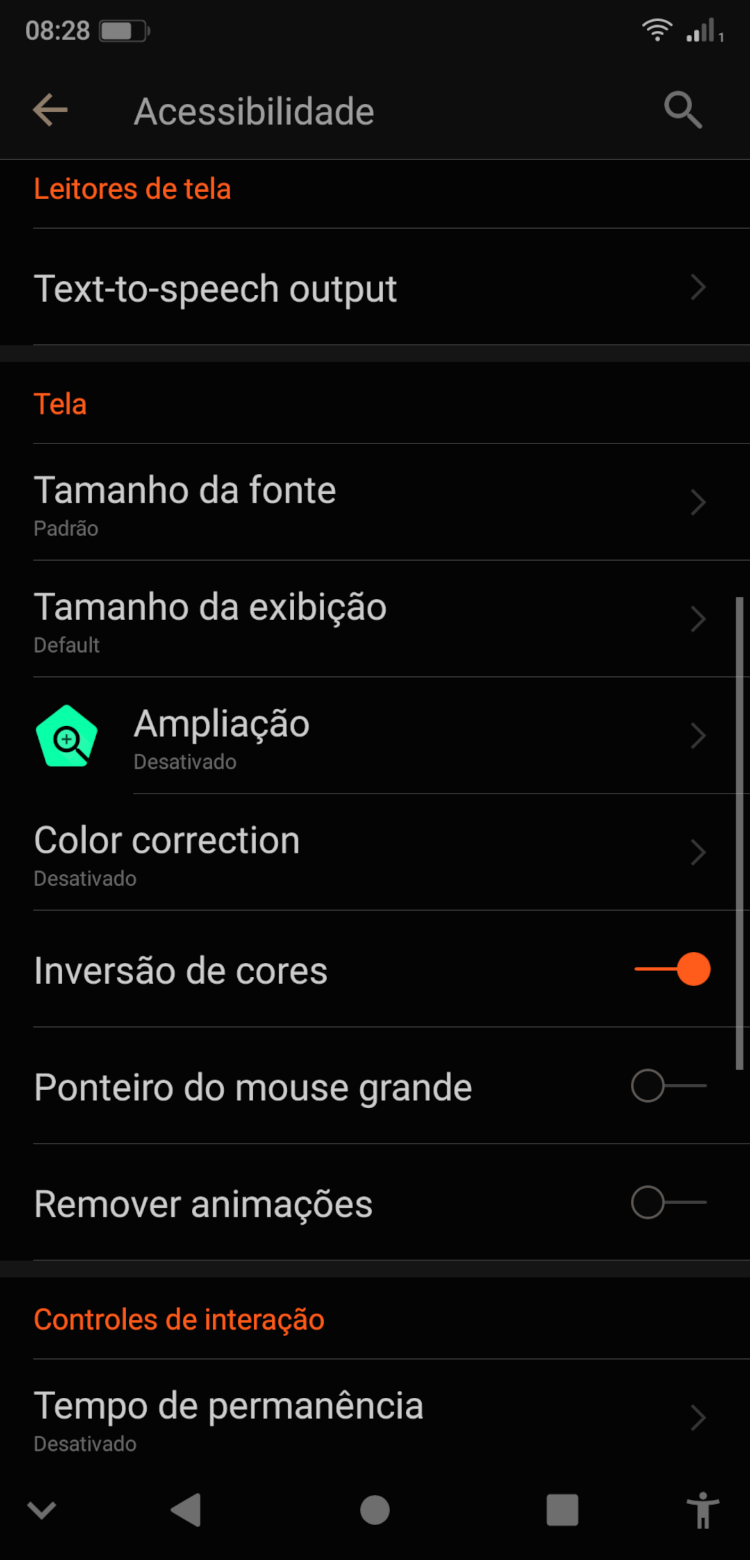Tap the Wi-Fi status icon

pos(656,30)
